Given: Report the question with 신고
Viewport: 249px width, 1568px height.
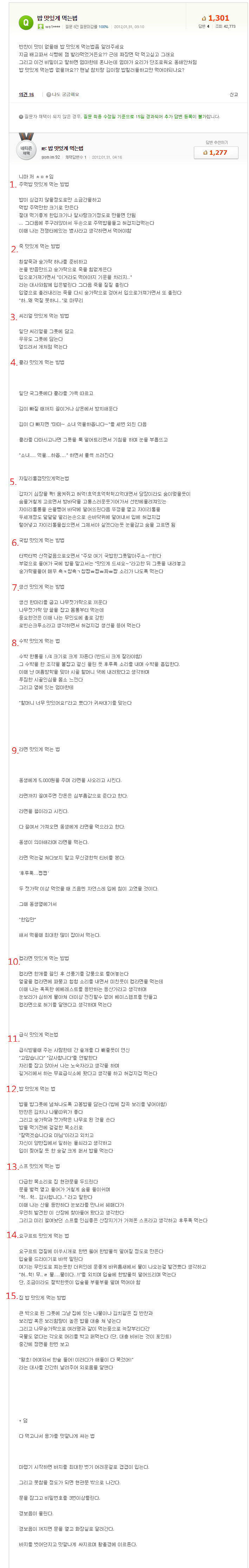Looking at the screenshot, I should (x=233, y=95).
